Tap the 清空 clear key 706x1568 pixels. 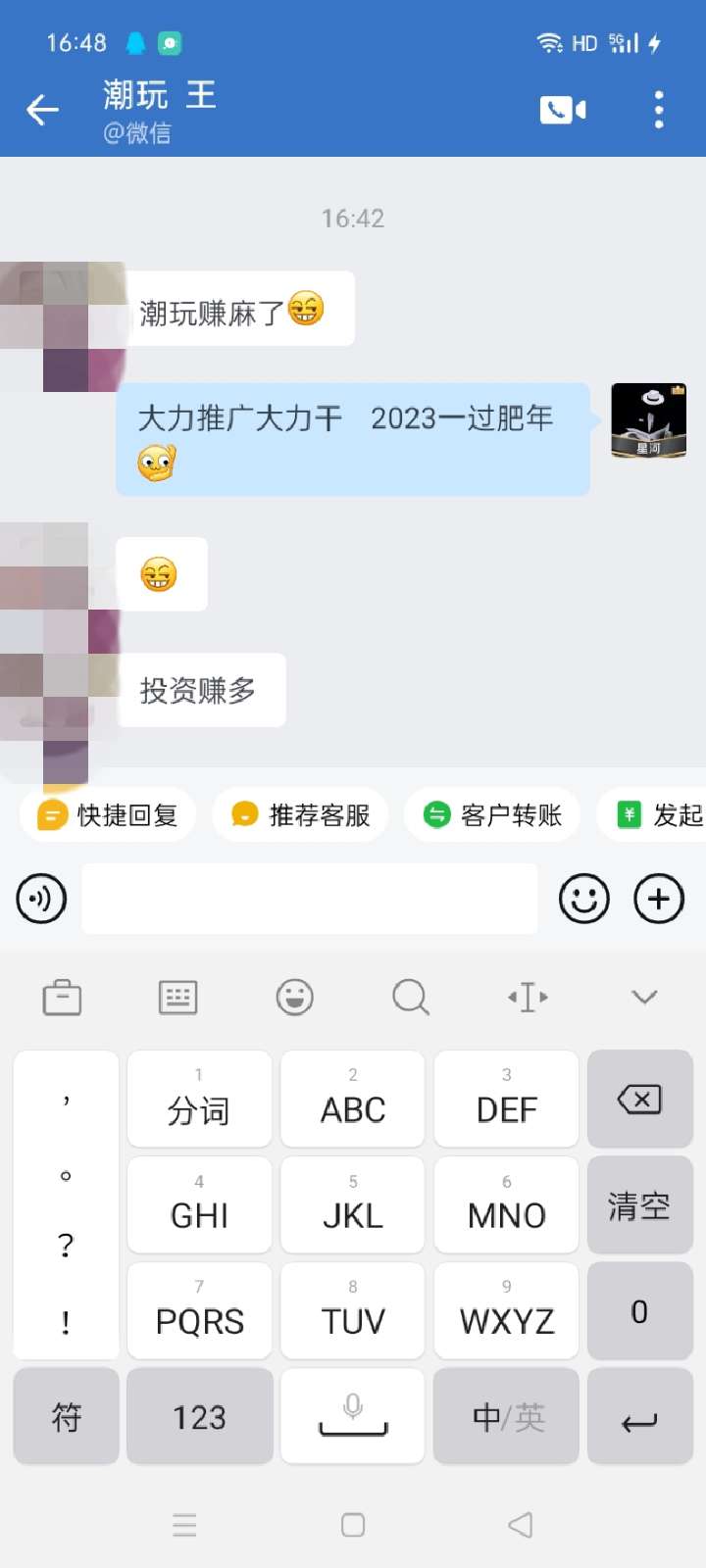click(639, 1204)
